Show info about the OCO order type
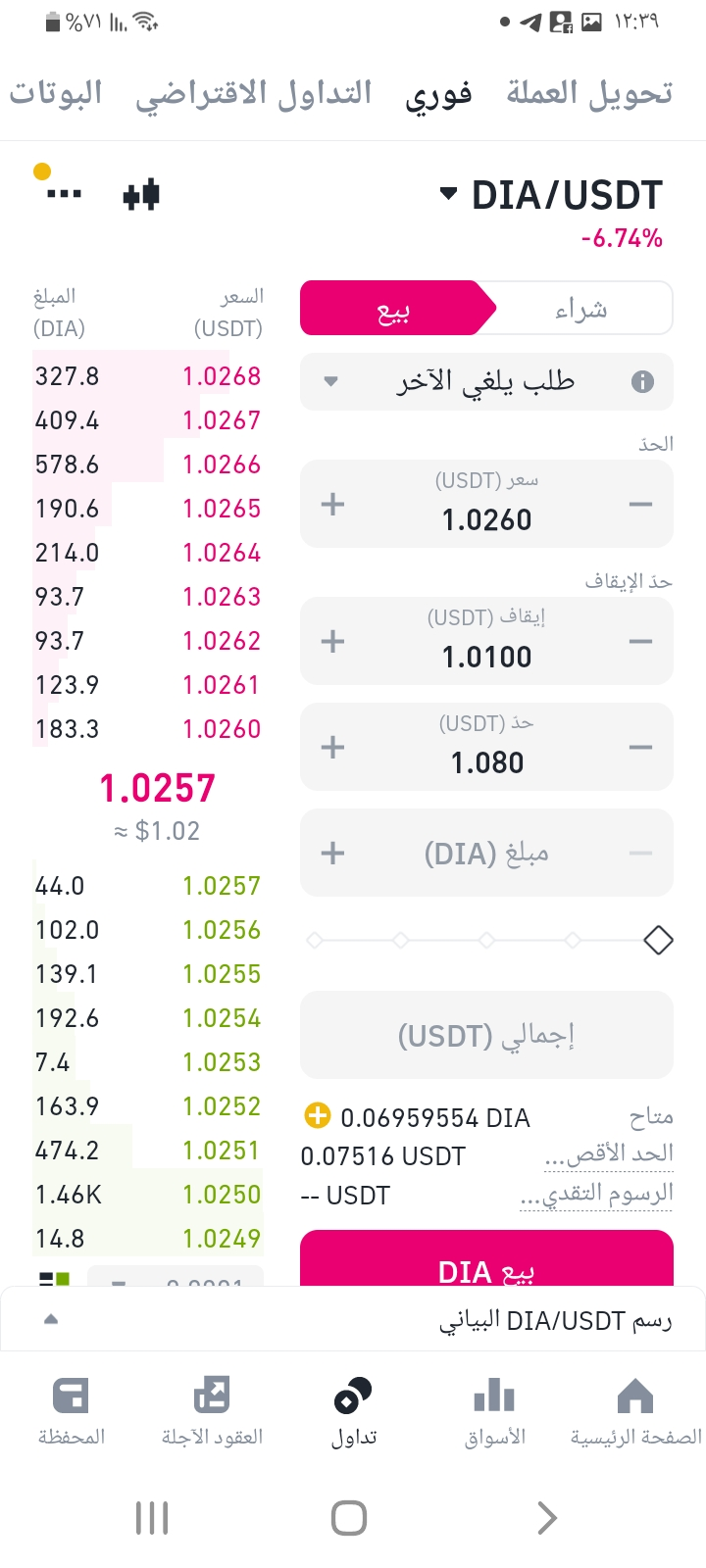Image resolution: width=706 pixels, height=1568 pixels. 642,381
